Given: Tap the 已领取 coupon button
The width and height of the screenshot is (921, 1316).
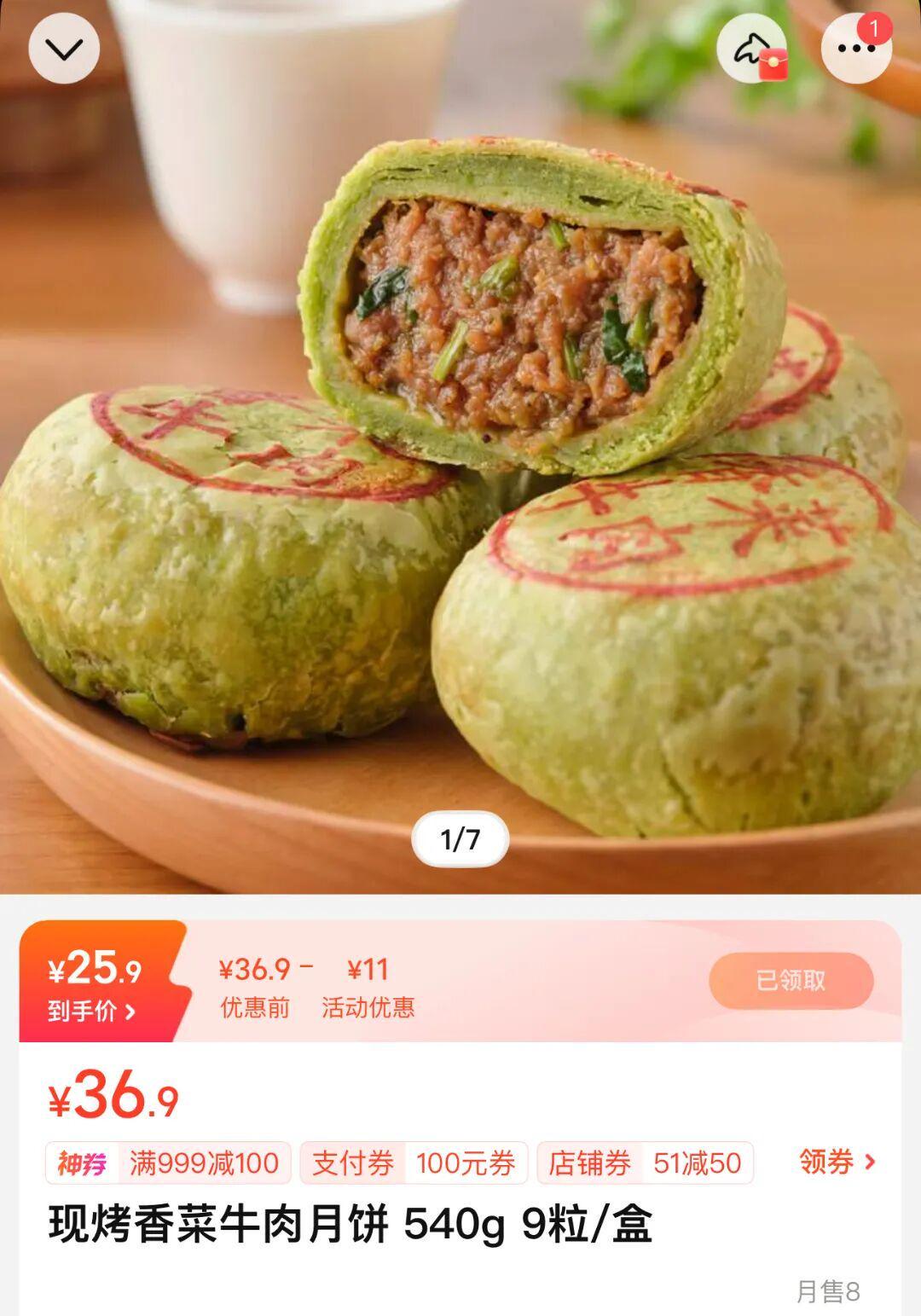Looking at the screenshot, I should pos(791,981).
